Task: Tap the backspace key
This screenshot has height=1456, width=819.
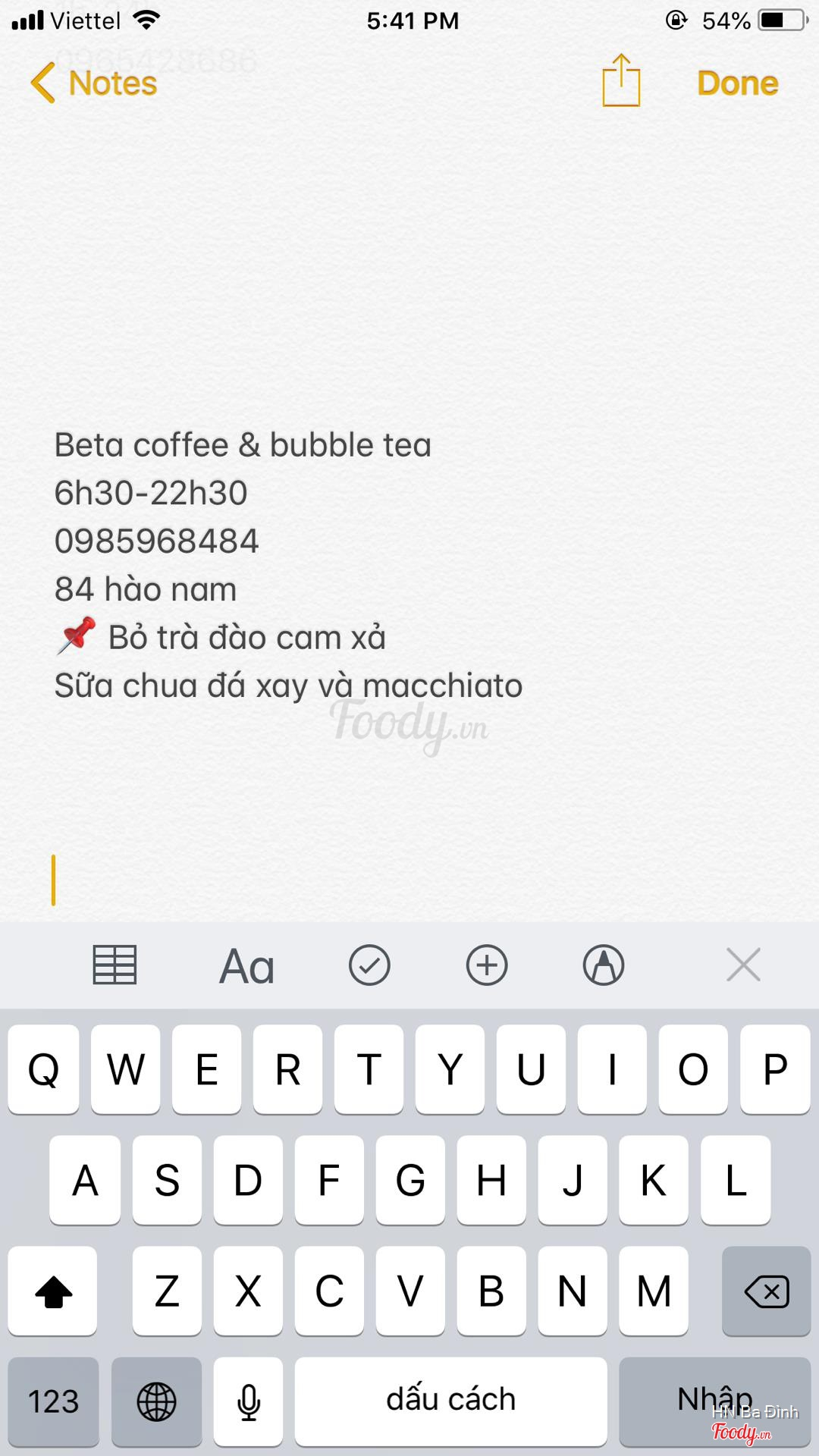Action: (x=766, y=1291)
